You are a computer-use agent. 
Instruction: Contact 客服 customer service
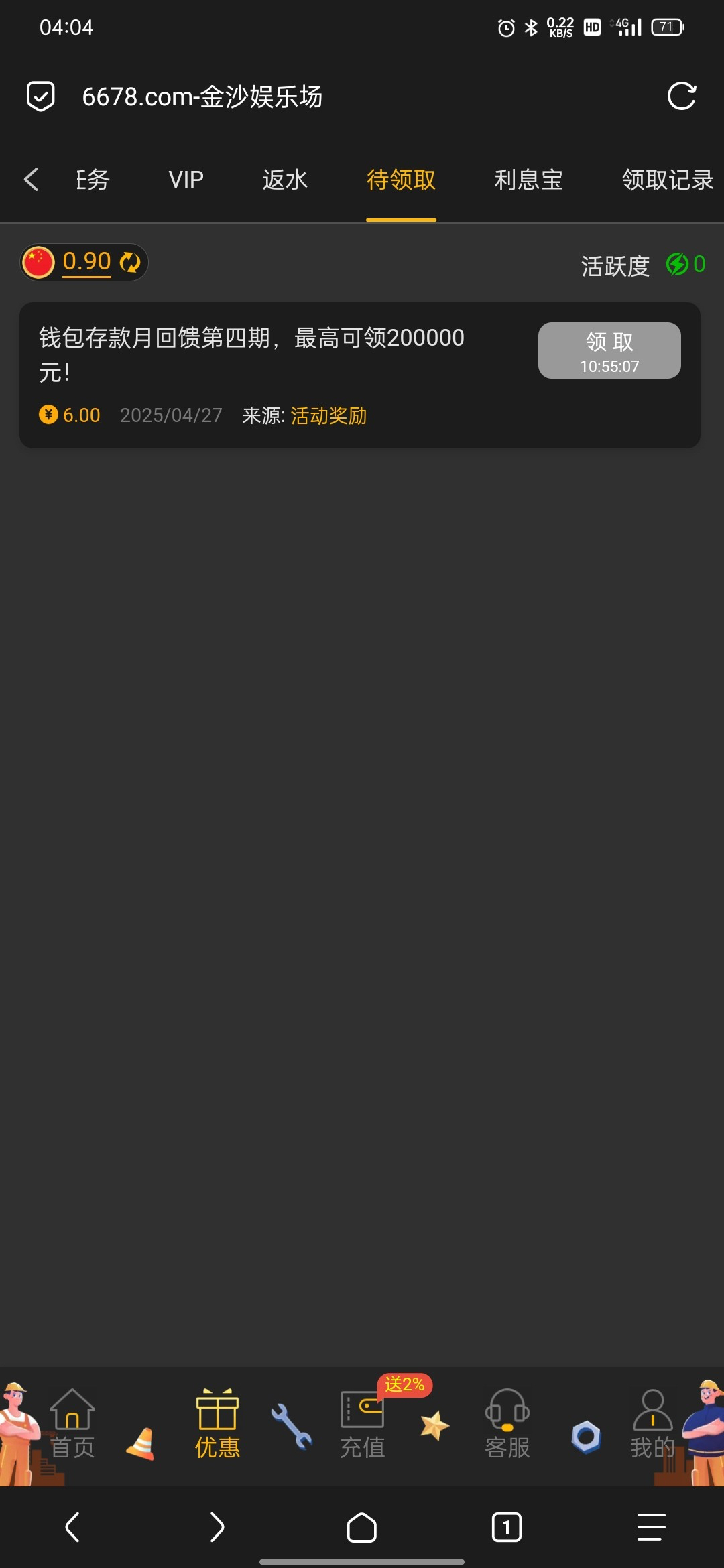(x=507, y=1424)
